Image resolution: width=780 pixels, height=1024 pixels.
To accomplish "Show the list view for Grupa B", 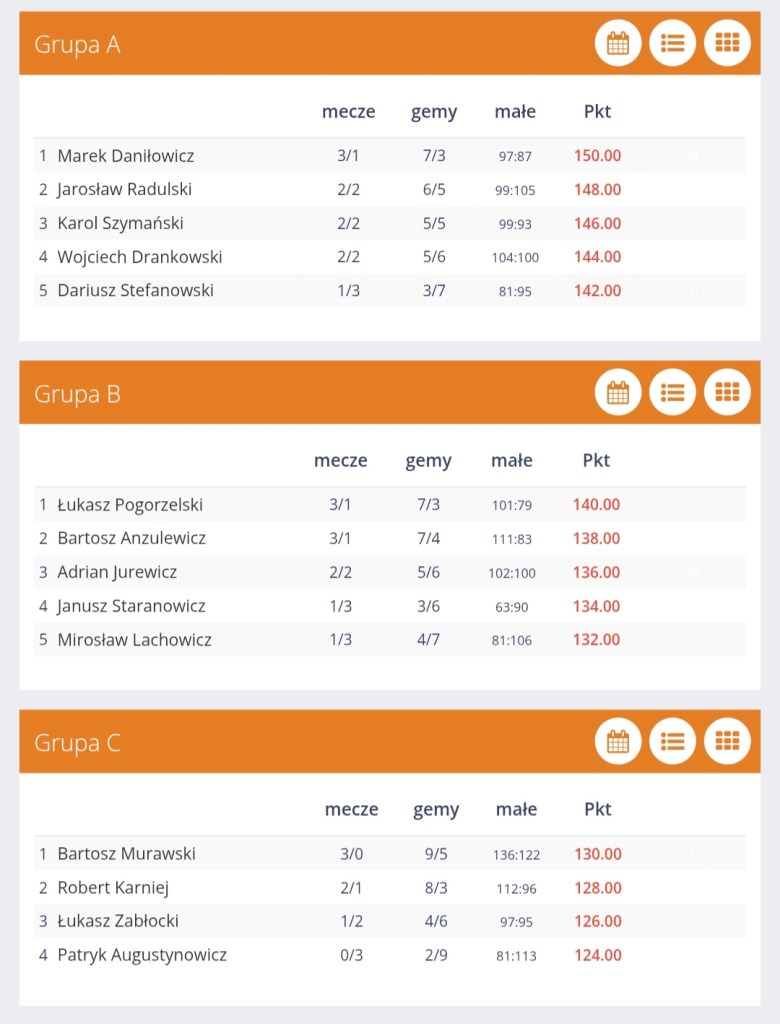I will 673,392.
